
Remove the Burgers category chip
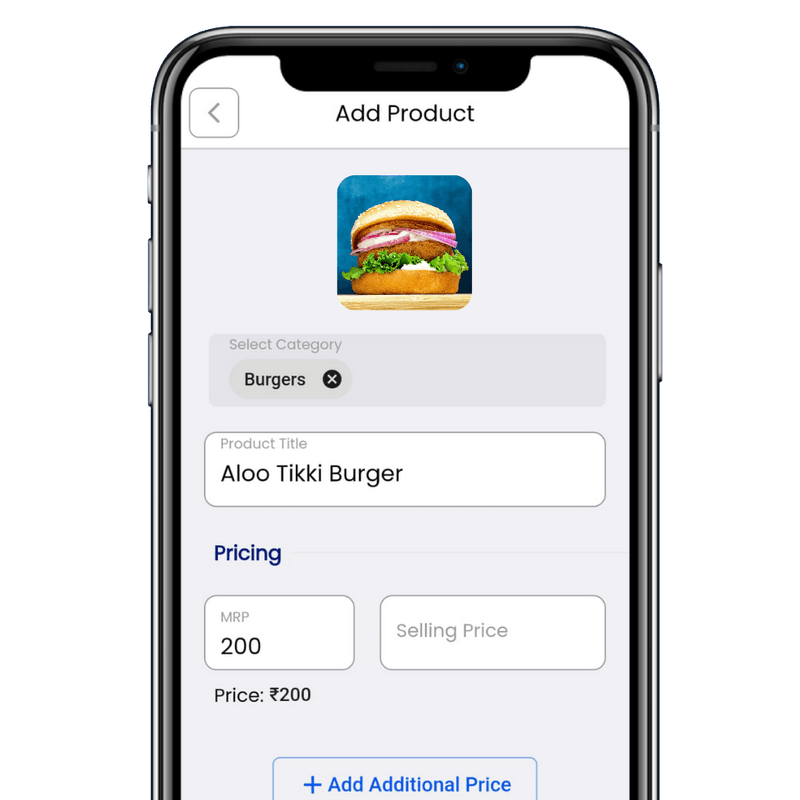click(332, 379)
